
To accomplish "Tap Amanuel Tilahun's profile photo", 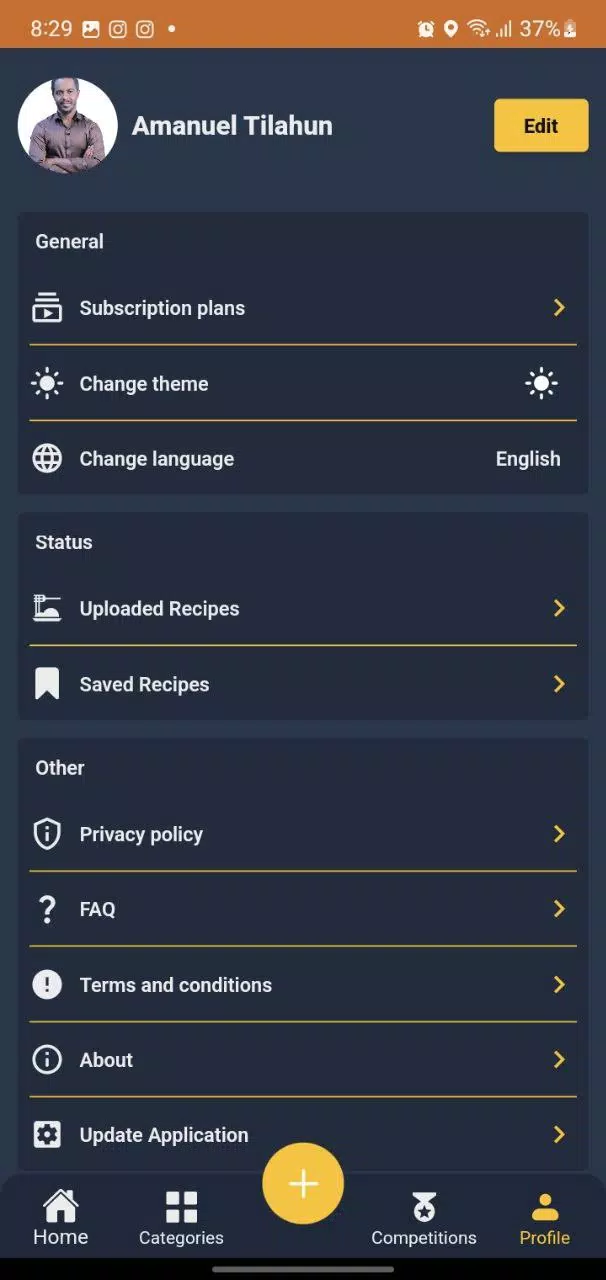I will [x=68, y=126].
